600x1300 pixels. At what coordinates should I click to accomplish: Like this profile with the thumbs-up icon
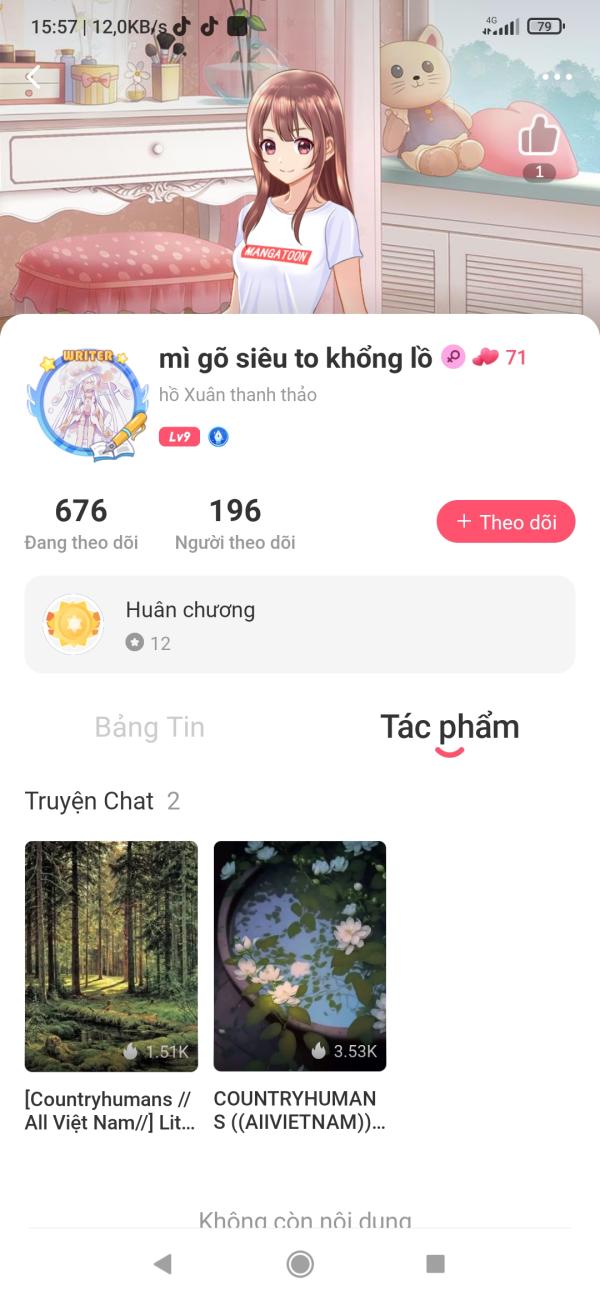pos(538,136)
